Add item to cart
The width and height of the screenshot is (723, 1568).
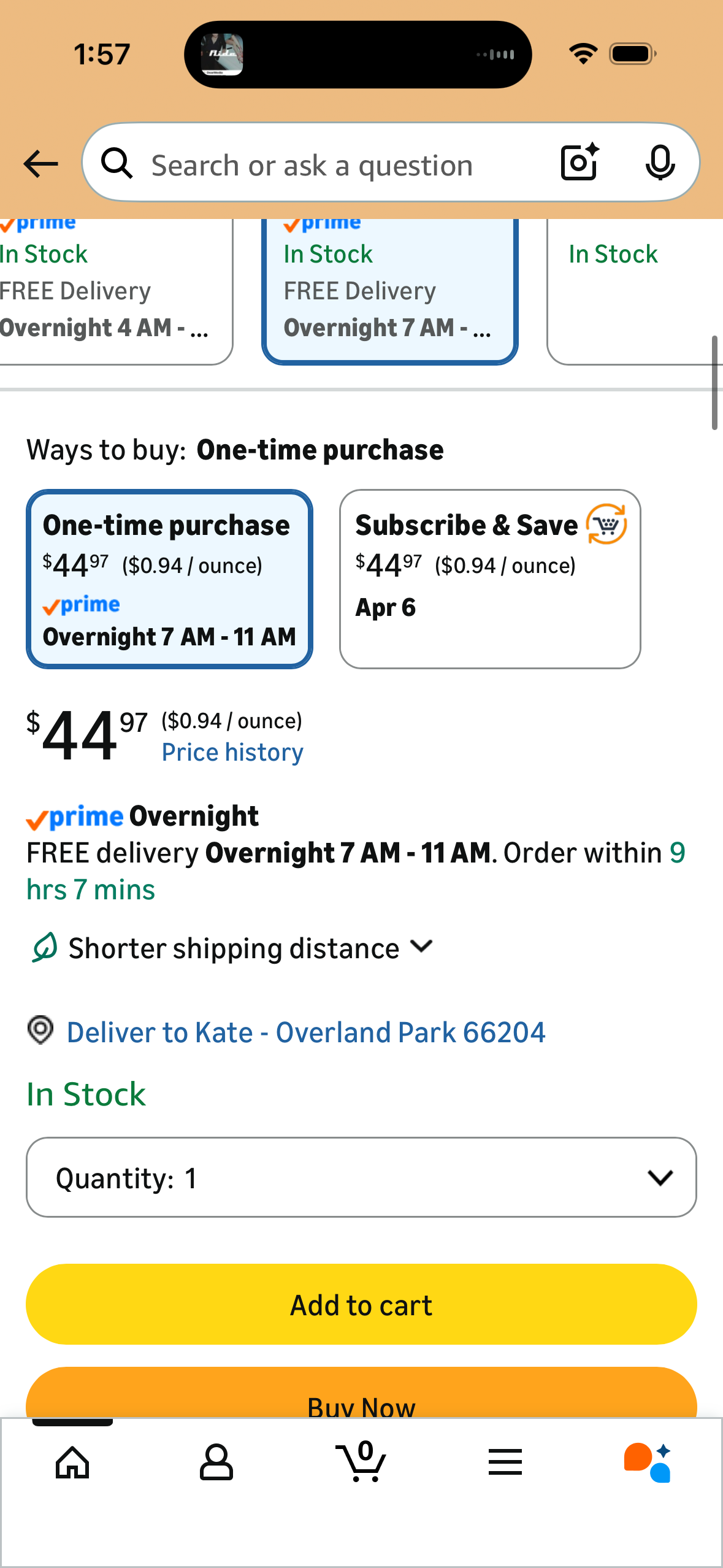pos(361,1304)
